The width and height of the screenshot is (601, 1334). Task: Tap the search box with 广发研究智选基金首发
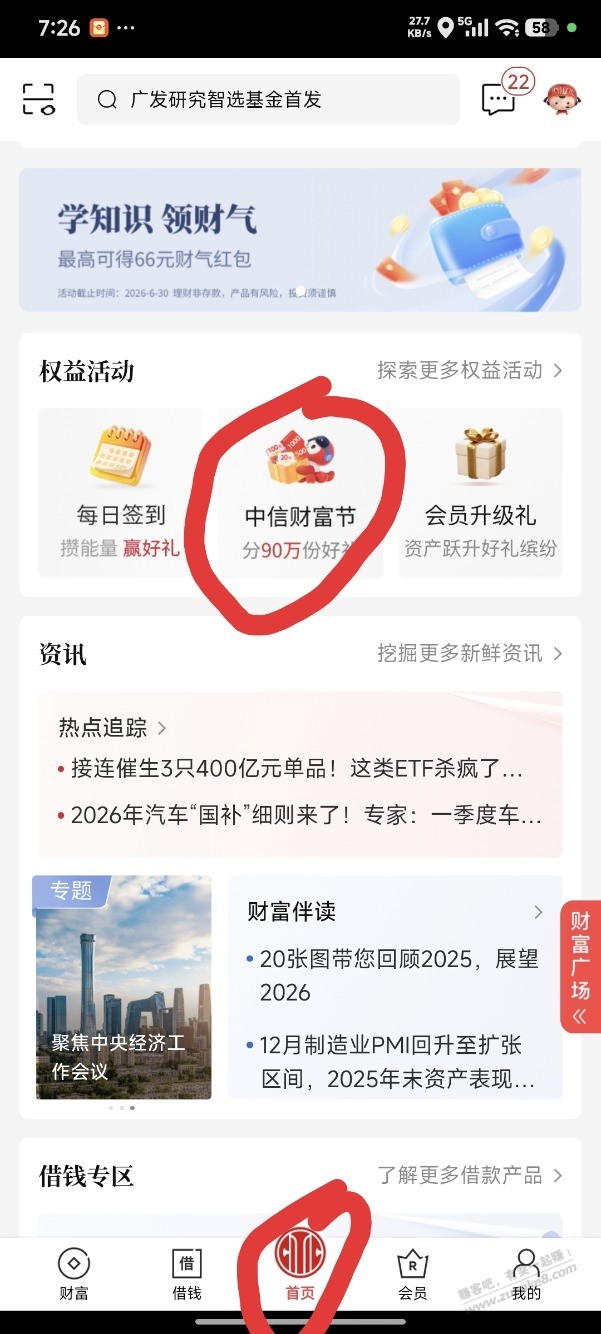pyautogui.click(x=268, y=99)
